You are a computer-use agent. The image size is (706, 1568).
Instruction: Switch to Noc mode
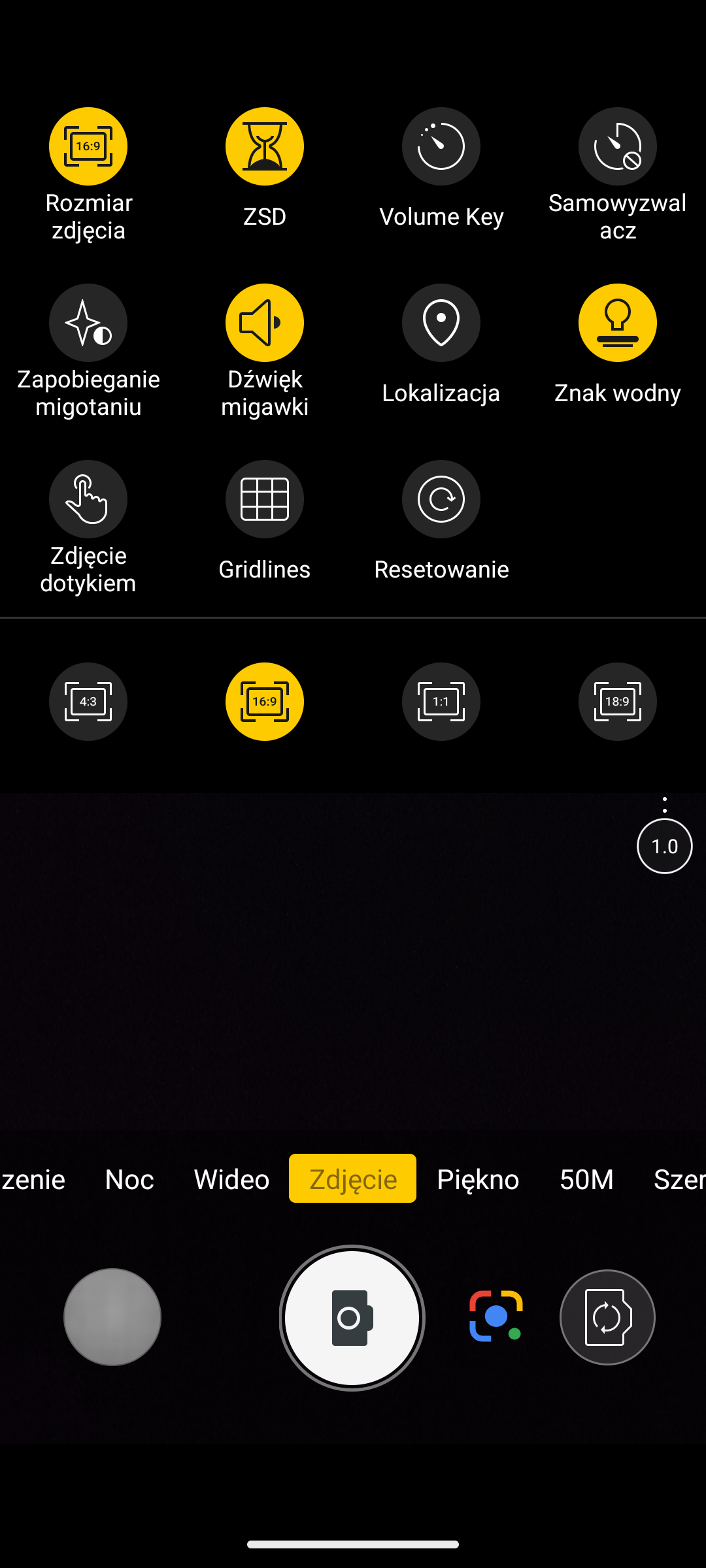point(129,1179)
